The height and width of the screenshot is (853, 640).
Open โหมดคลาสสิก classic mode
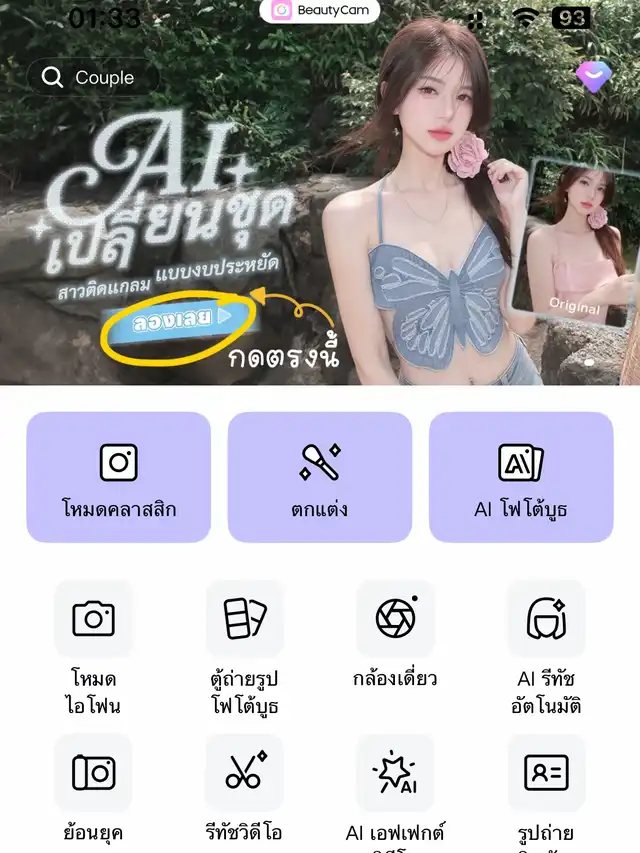(x=118, y=477)
